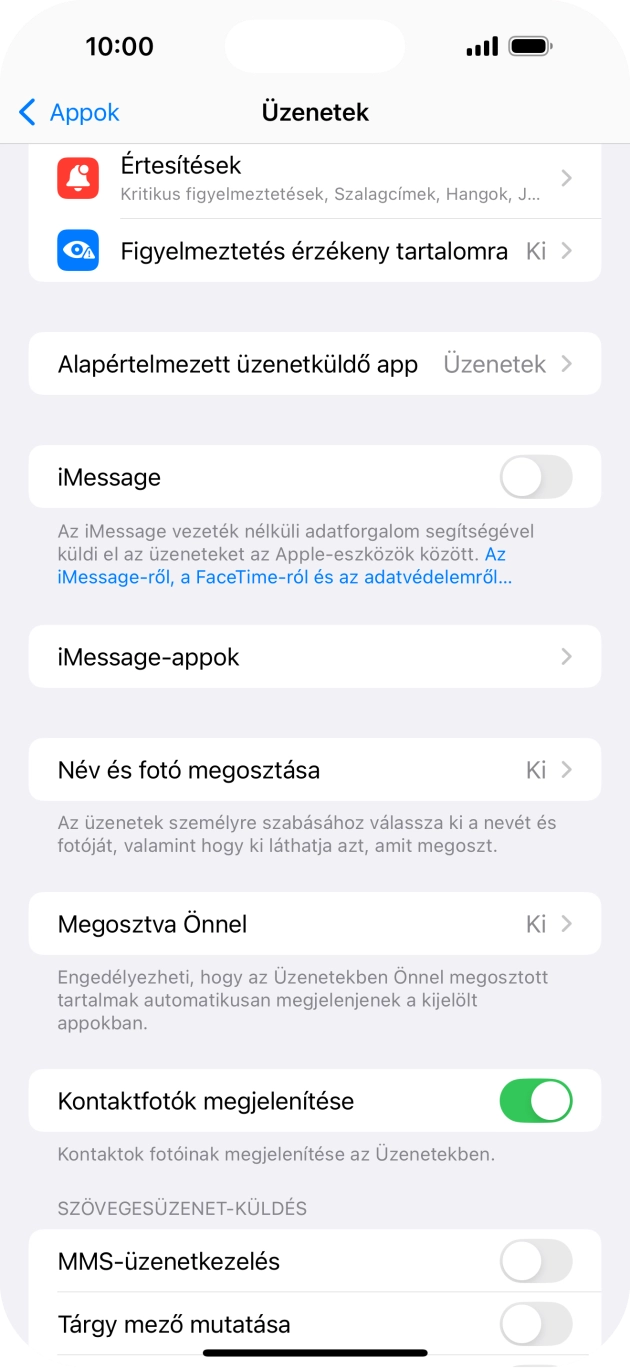The image size is (630, 1368).
Task: Turn off Kontaktfotók megjelenítése
Action: (535, 1101)
